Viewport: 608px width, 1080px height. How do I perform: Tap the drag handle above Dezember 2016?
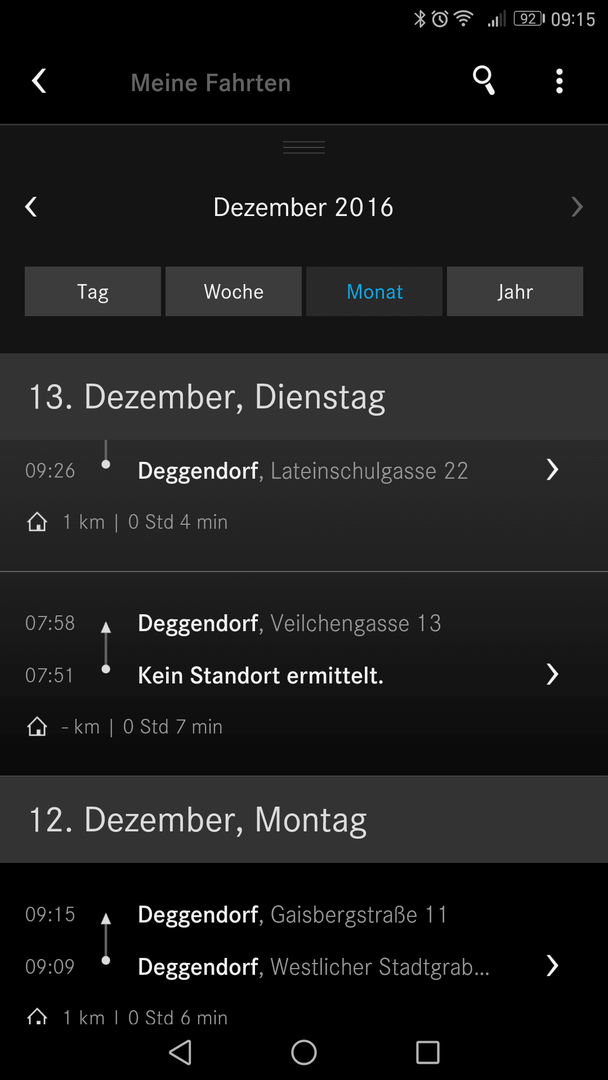tap(304, 147)
